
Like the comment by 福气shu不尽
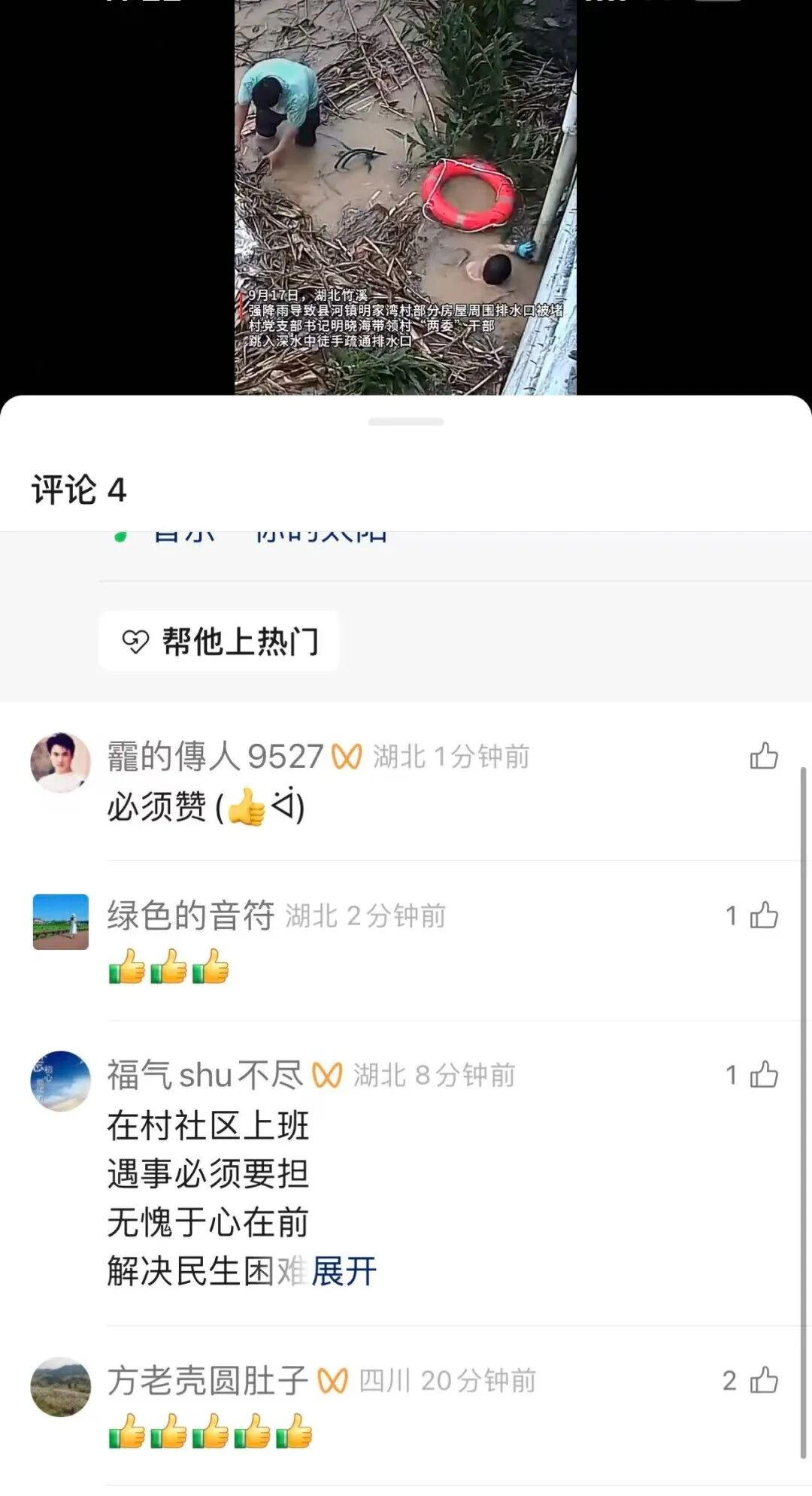(x=763, y=1075)
